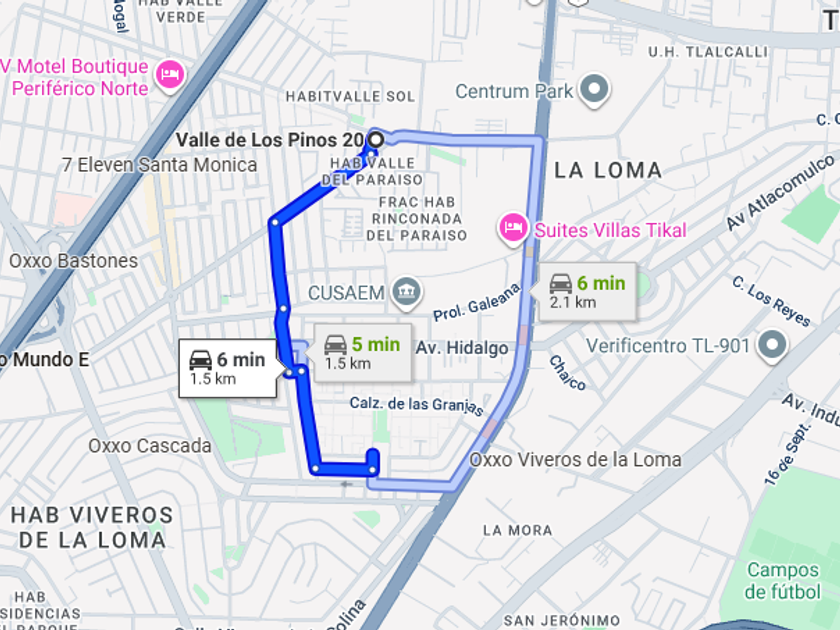Select the 6 min 2.1 km alternate route
840x630 pixels.
[x=587, y=291]
